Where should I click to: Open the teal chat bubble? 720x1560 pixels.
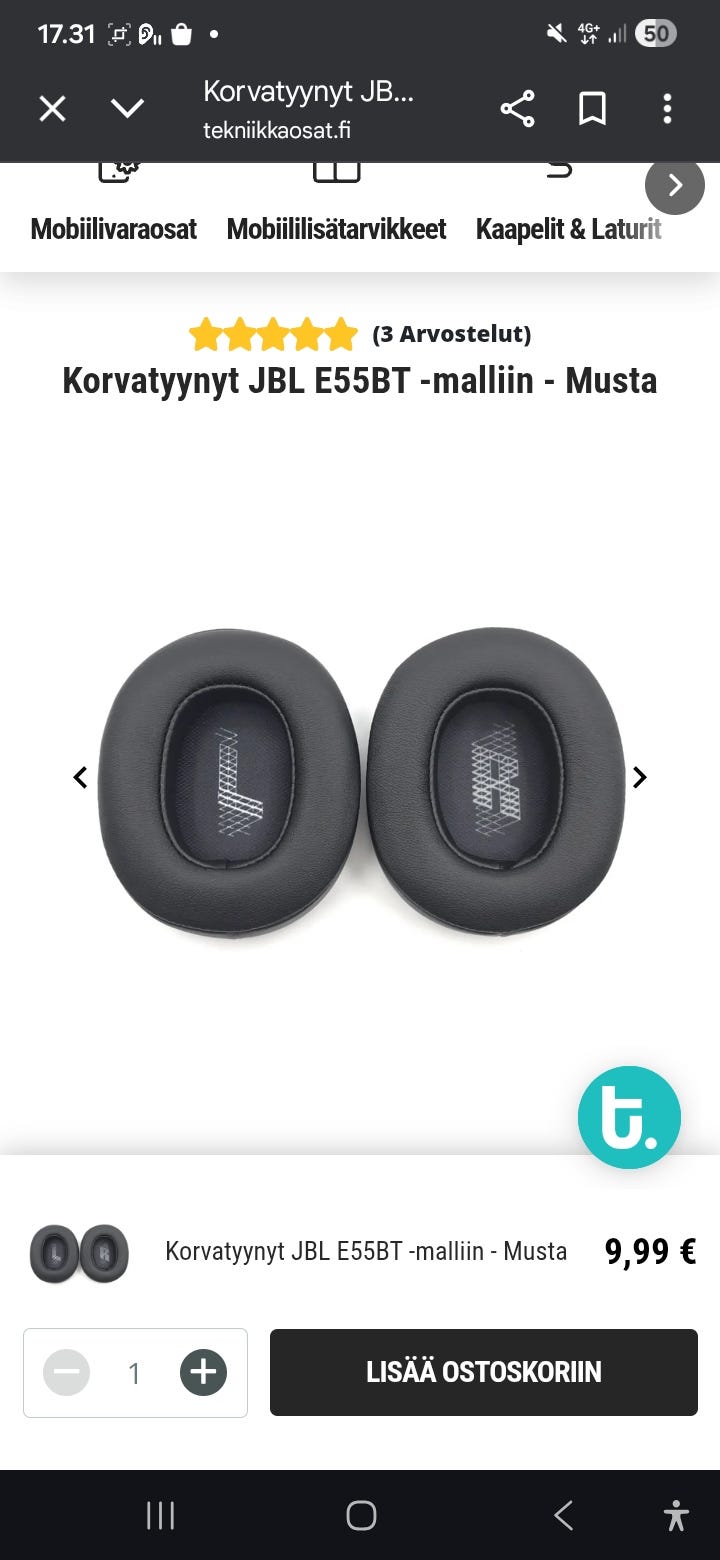coord(629,1117)
